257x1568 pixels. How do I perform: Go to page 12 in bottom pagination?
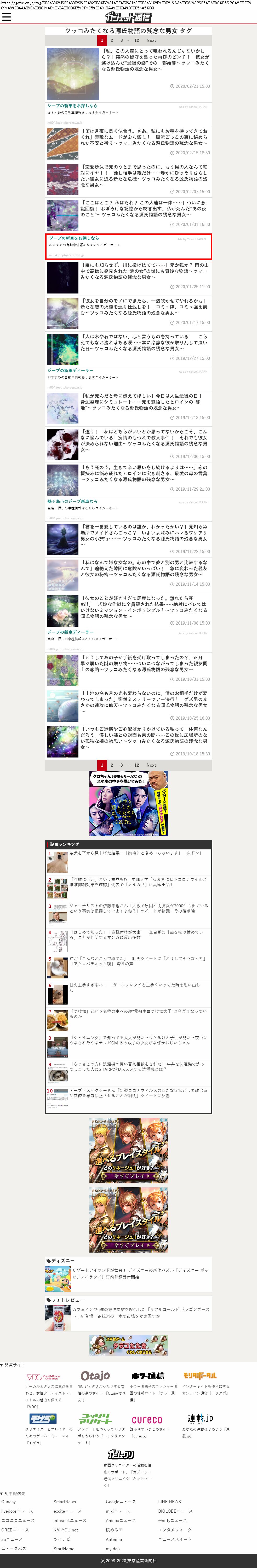click(x=136, y=765)
